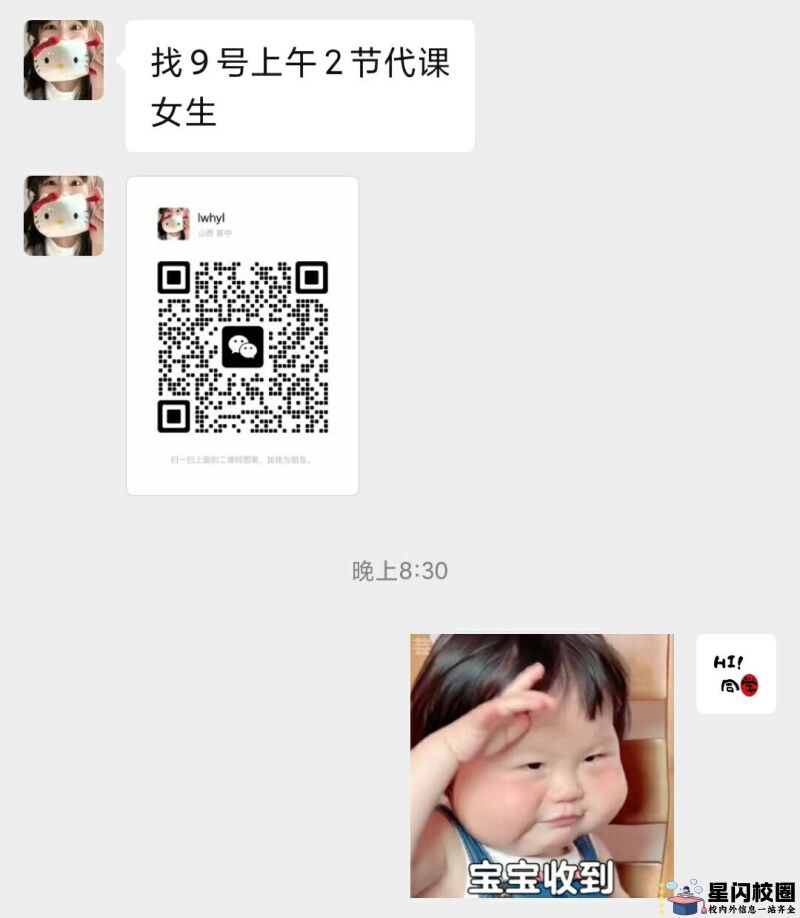800x918 pixels.
Task: Open the QR code card image message
Action: pyautogui.click(x=242, y=336)
